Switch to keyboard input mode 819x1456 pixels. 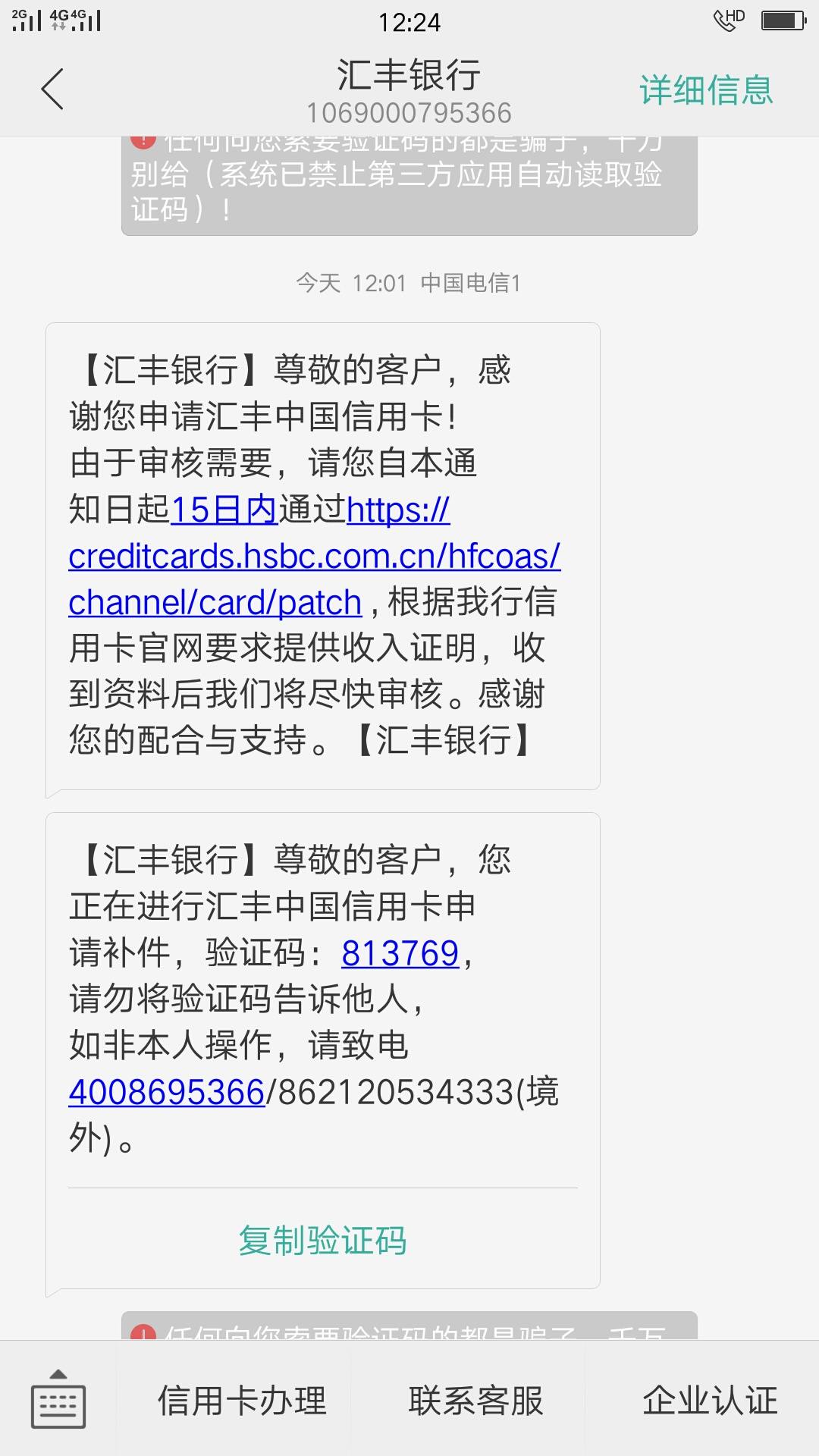click(58, 1400)
